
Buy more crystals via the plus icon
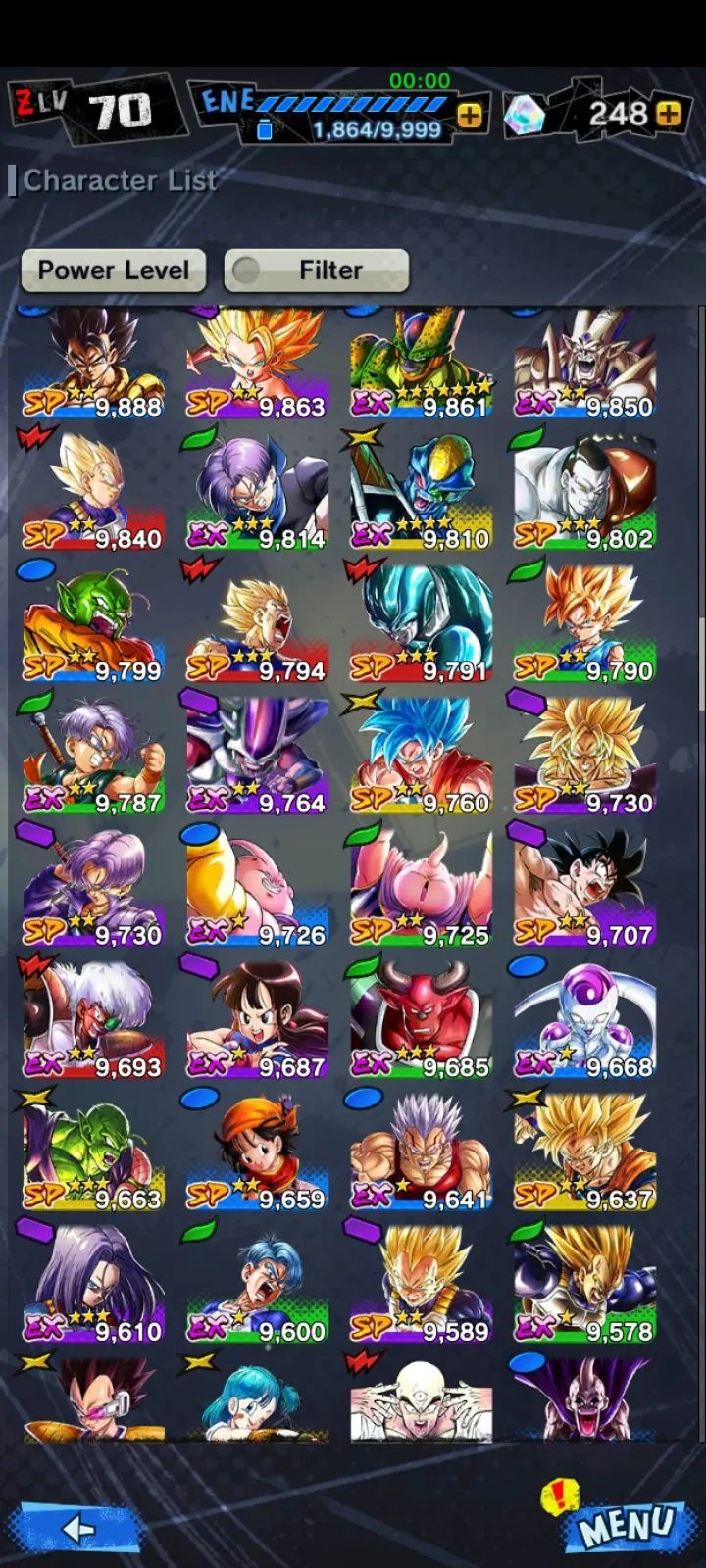click(x=669, y=114)
